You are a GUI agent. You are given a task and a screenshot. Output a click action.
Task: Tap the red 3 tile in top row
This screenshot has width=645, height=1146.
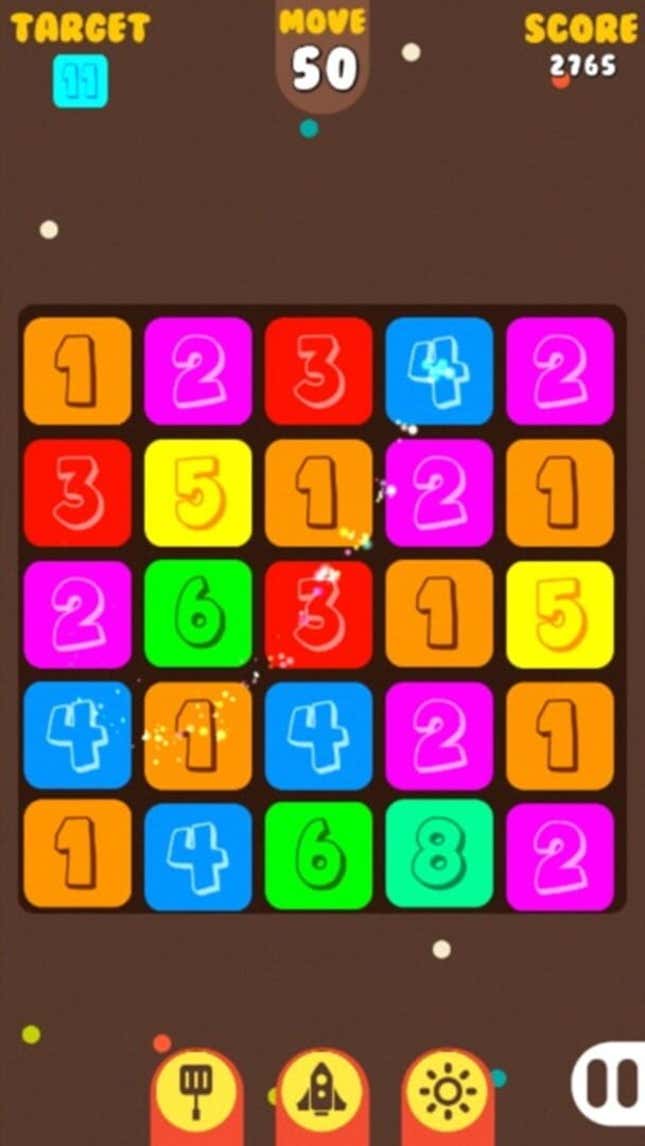tap(318, 371)
